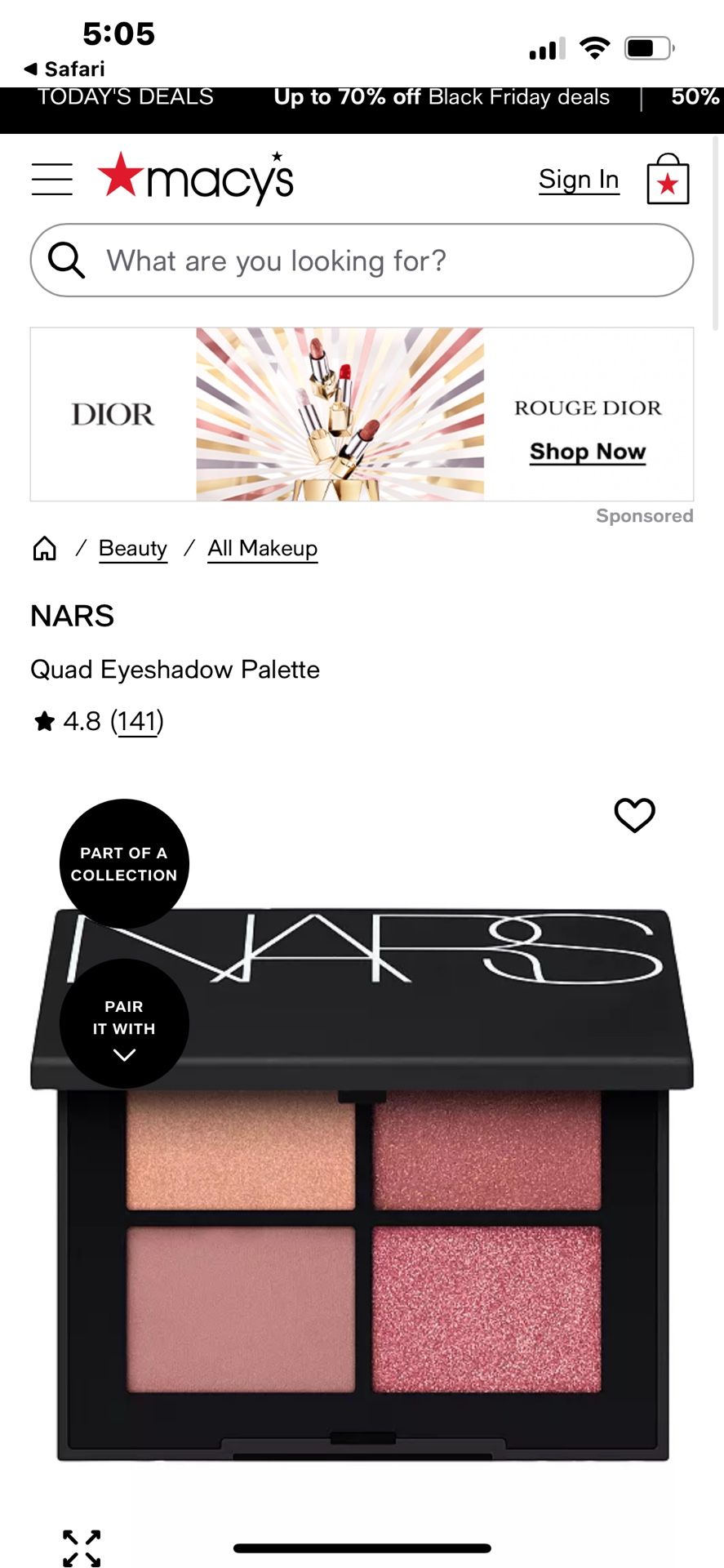
Task: Expand the 141 reviews list
Action: point(137,721)
